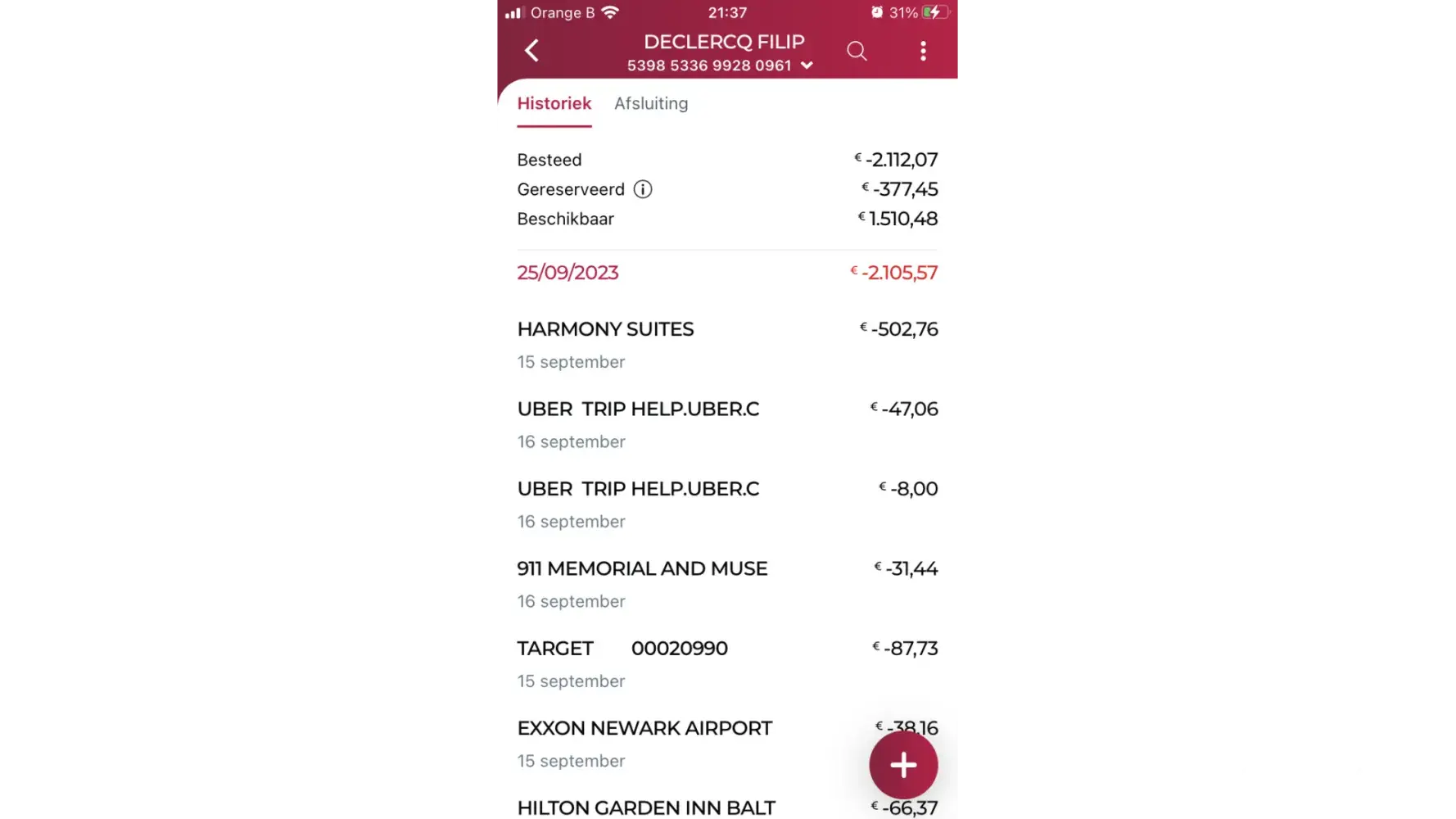Open the transaction search
Viewport: 1456px width, 819px height.
tap(857, 51)
